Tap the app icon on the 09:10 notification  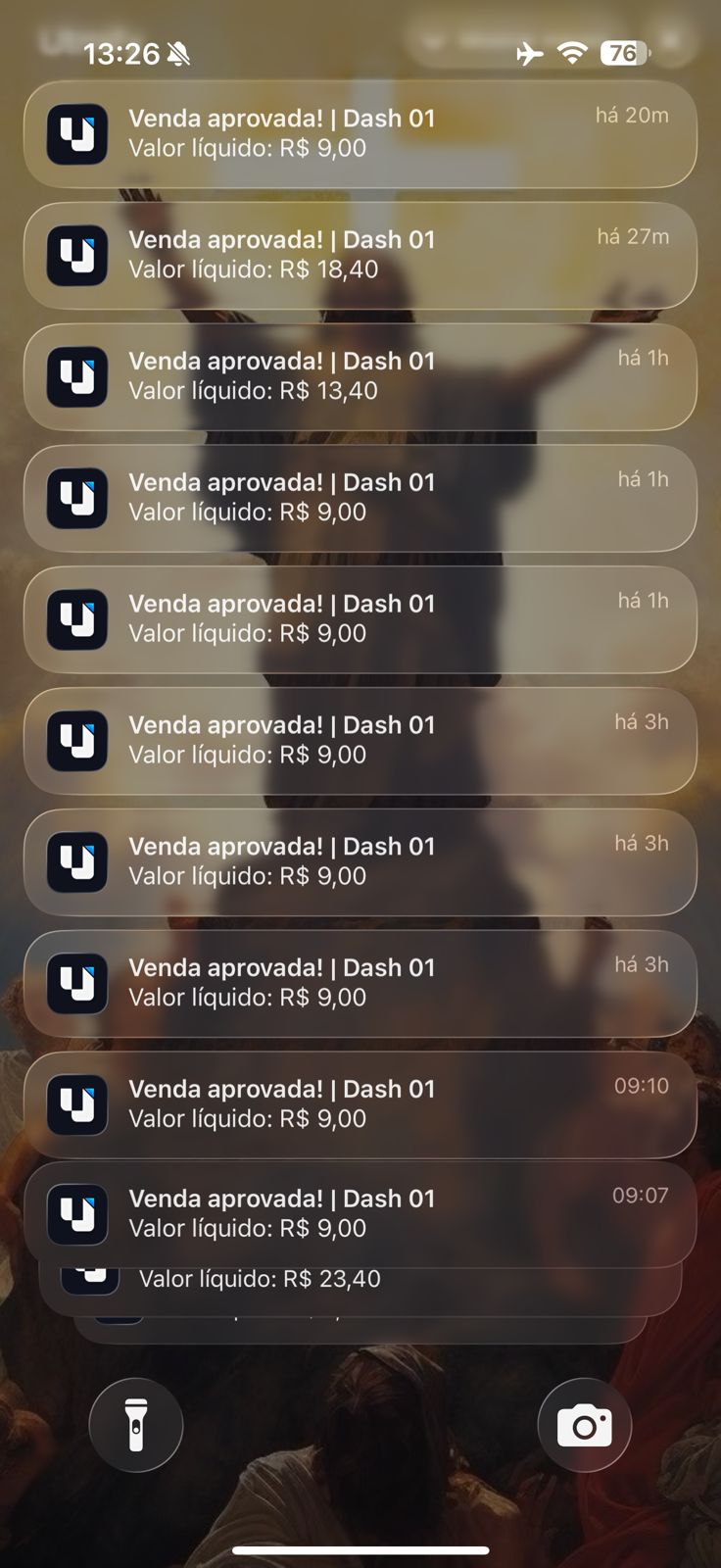(x=77, y=1104)
